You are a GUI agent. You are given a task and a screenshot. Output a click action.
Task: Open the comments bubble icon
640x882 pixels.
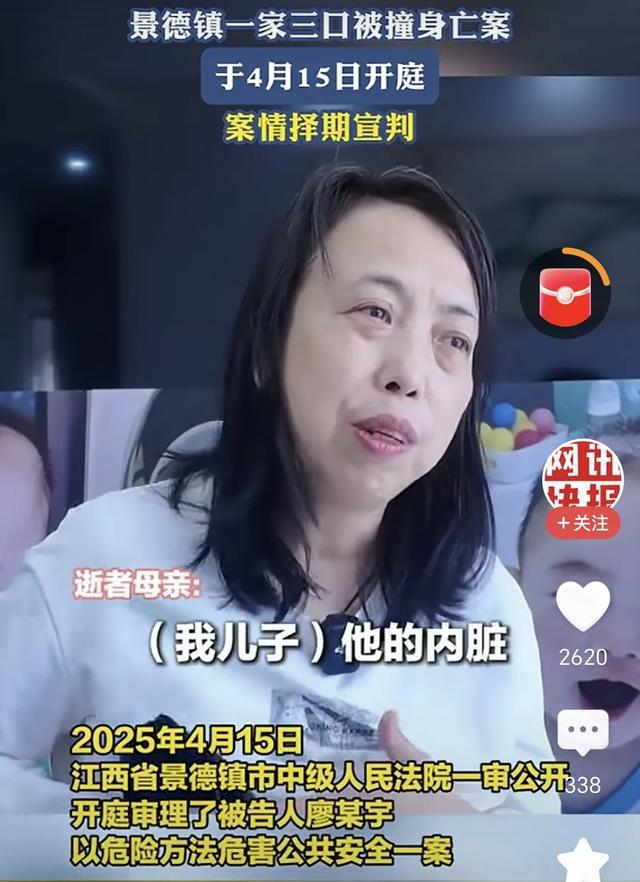[x=582, y=735]
